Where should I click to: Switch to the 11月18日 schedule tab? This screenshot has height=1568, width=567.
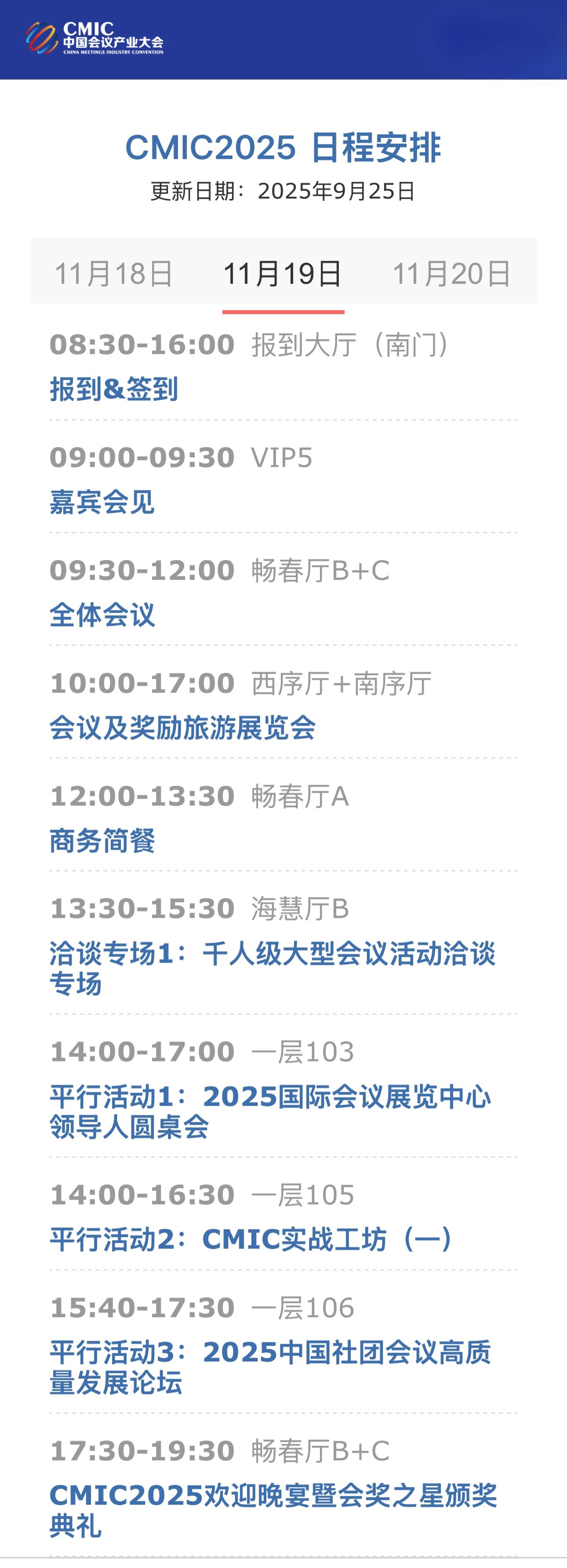coord(114,273)
